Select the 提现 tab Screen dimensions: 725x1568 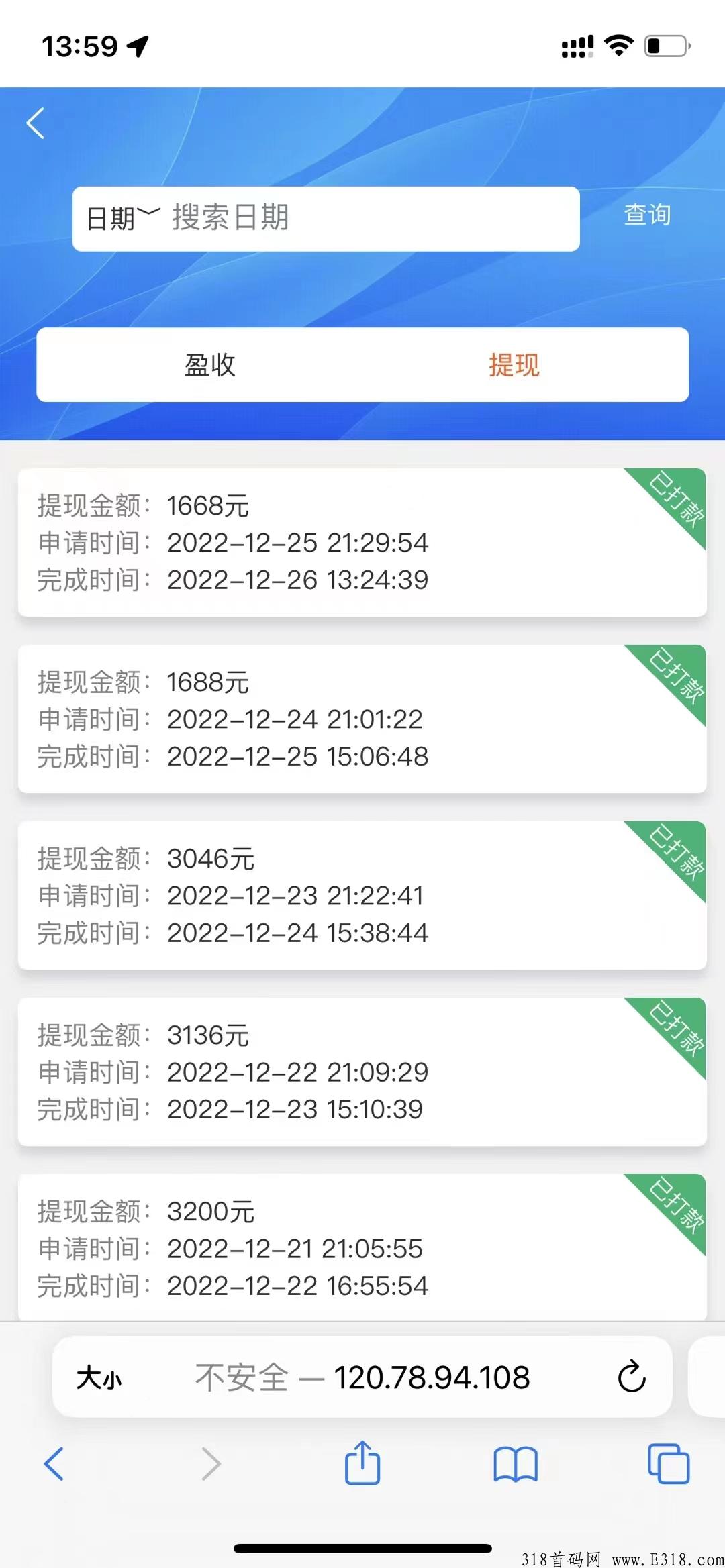514,366
